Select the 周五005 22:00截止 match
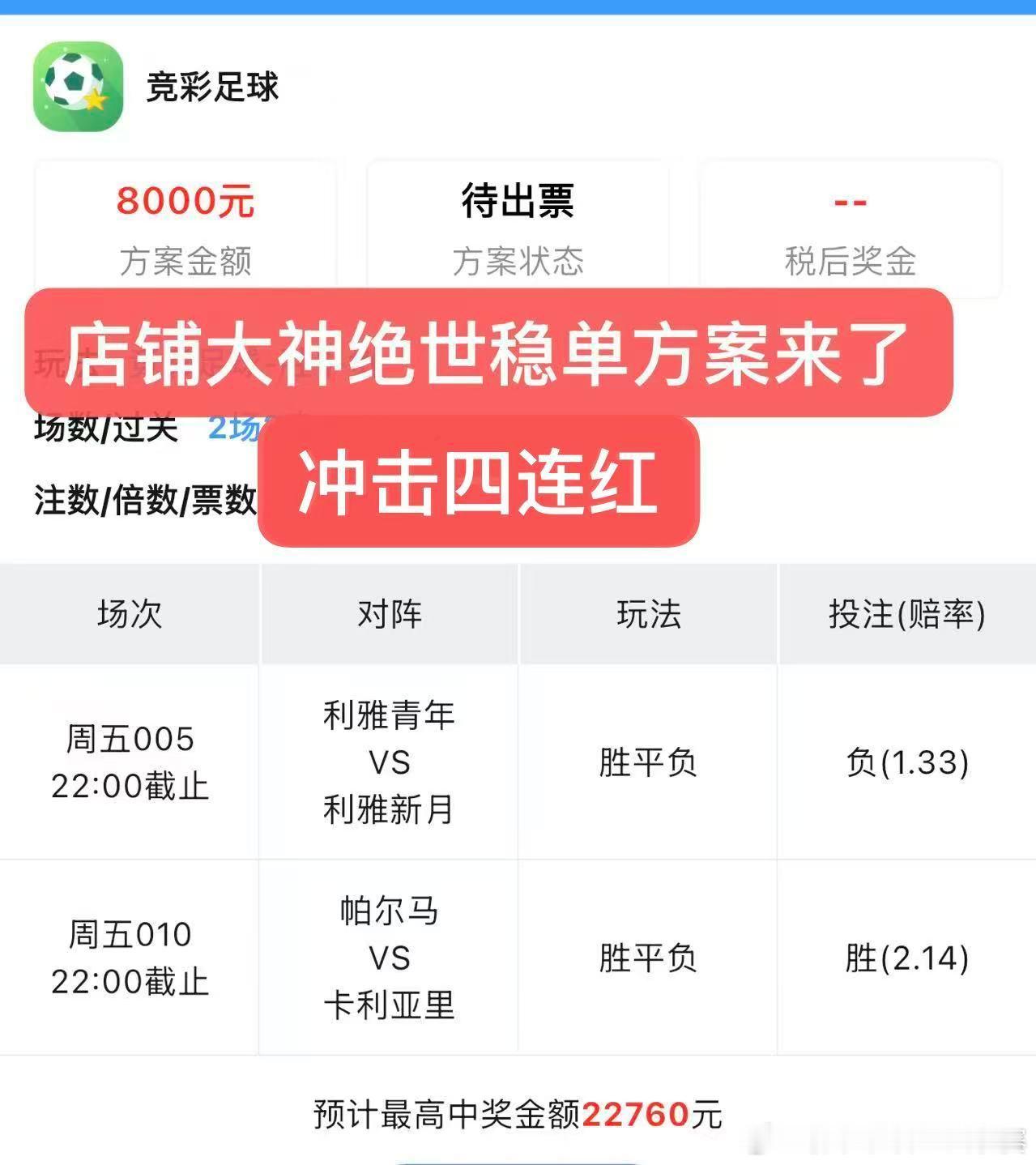 [130, 762]
